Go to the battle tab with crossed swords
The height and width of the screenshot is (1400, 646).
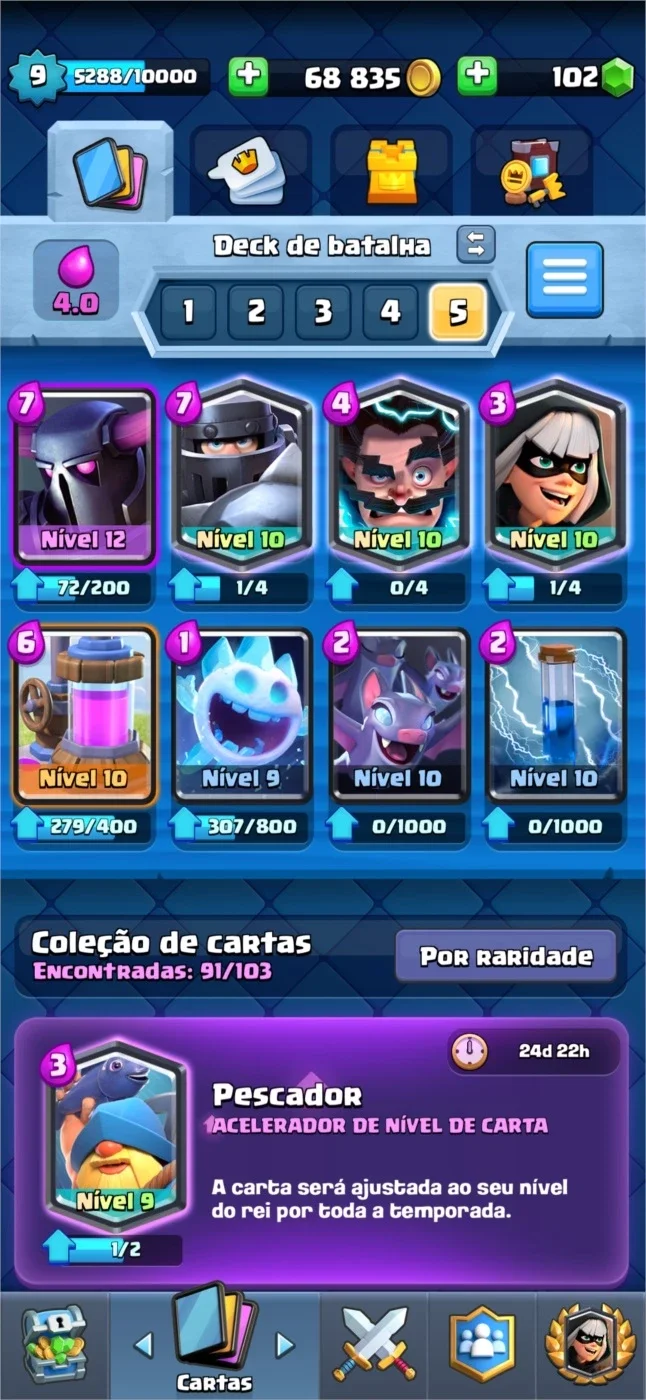pyautogui.click(x=374, y=1345)
